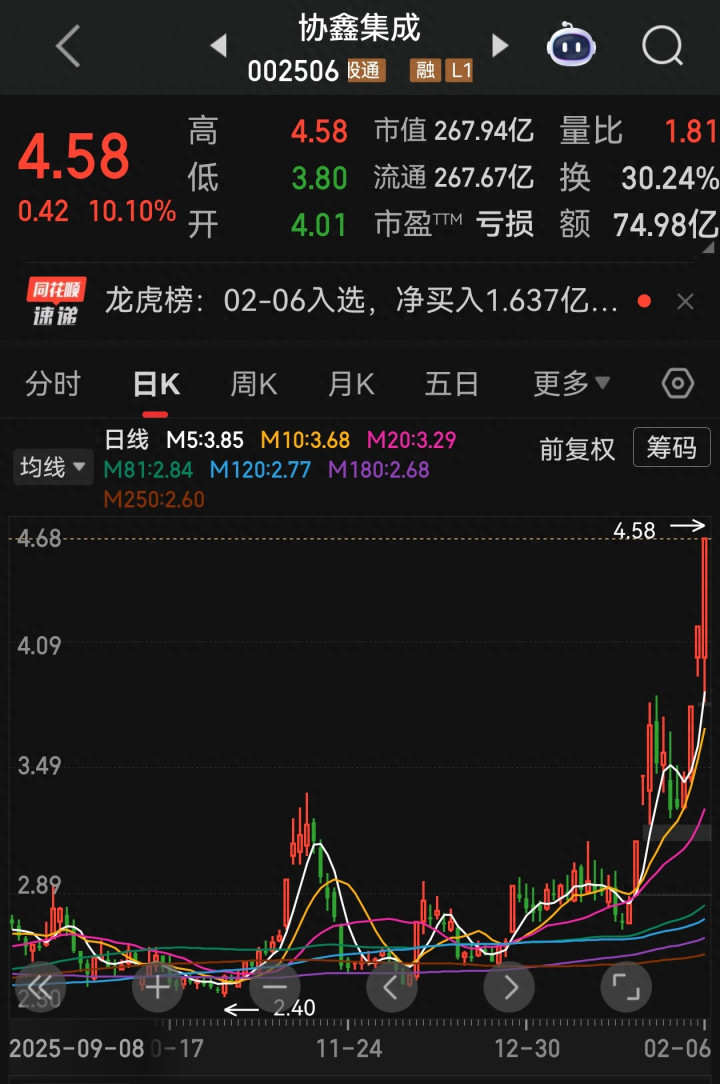Zoom in the K-line chart

158,988
